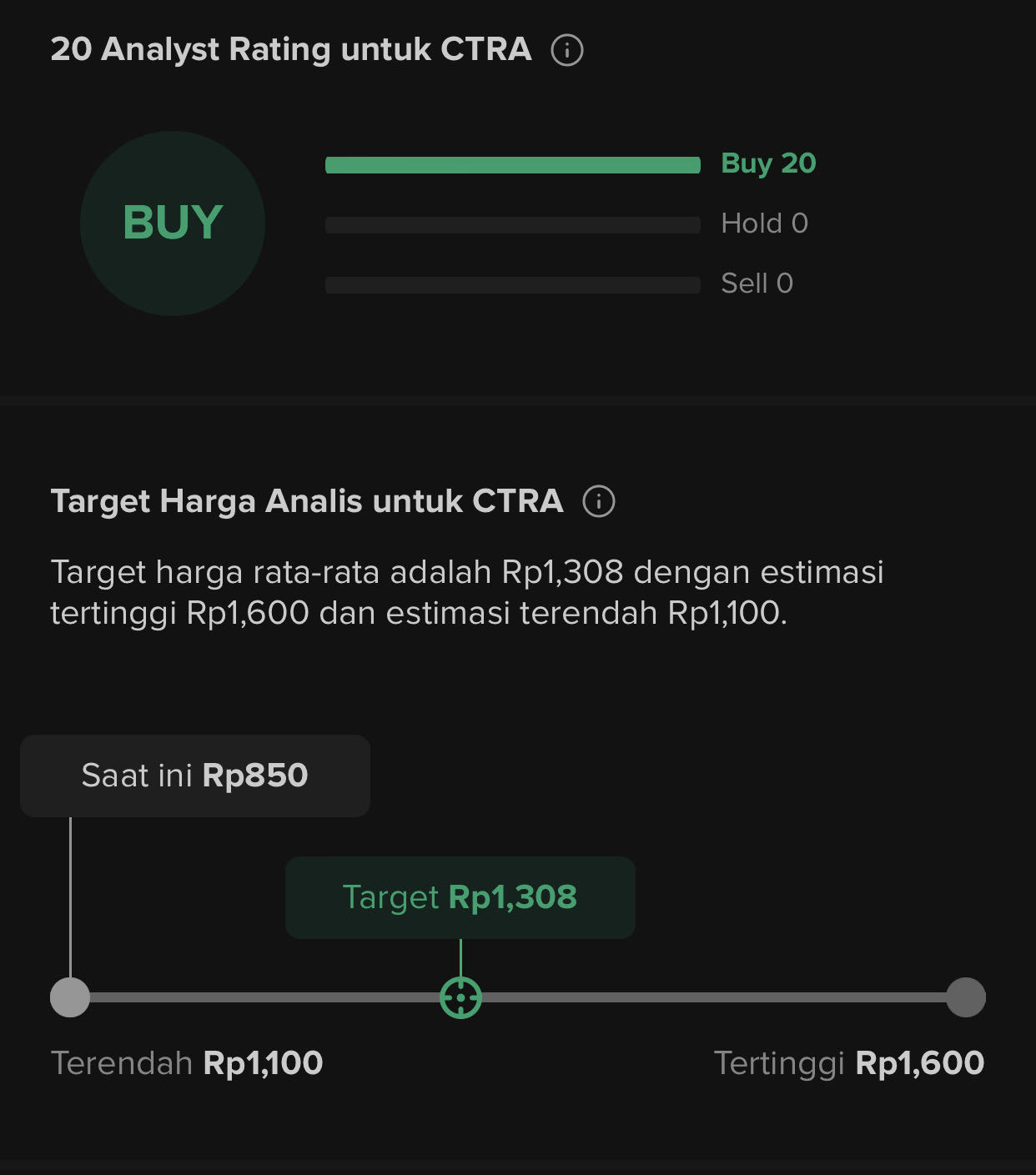1036x1175 pixels.
Task: Click the price target range slider track
Action: click(709, 997)
